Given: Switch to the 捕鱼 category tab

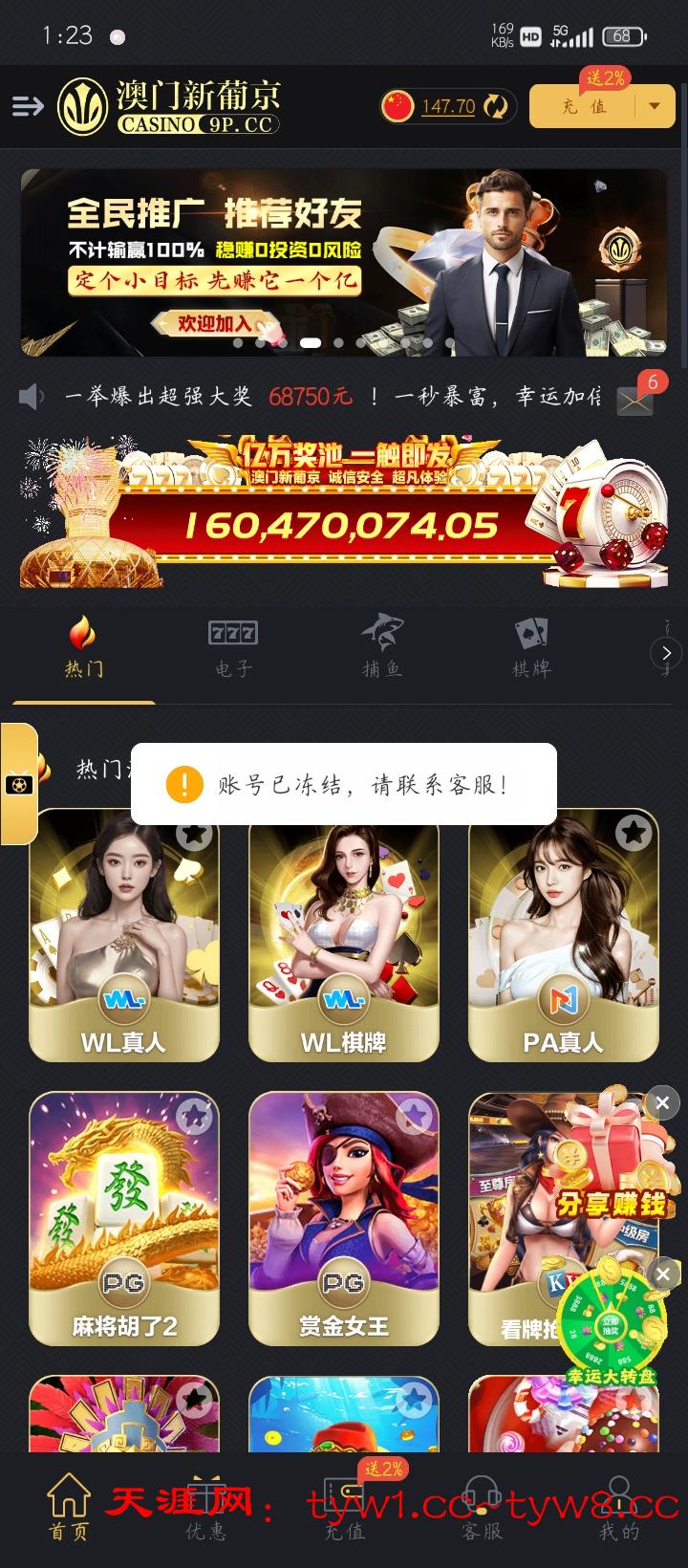Looking at the screenshot, I should (x=382, y=648).
